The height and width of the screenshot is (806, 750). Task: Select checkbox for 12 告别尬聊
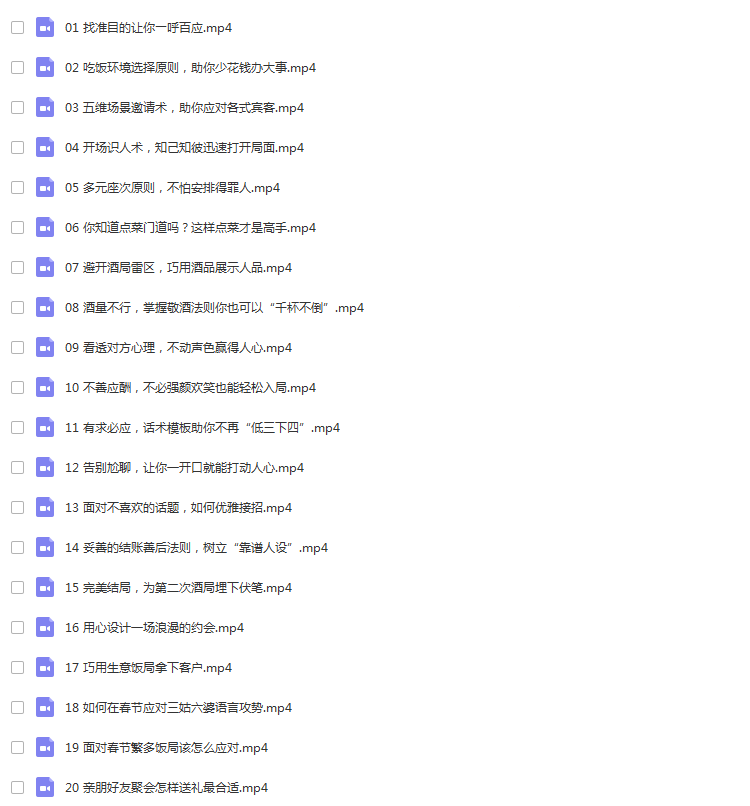[x=17, y=467]
